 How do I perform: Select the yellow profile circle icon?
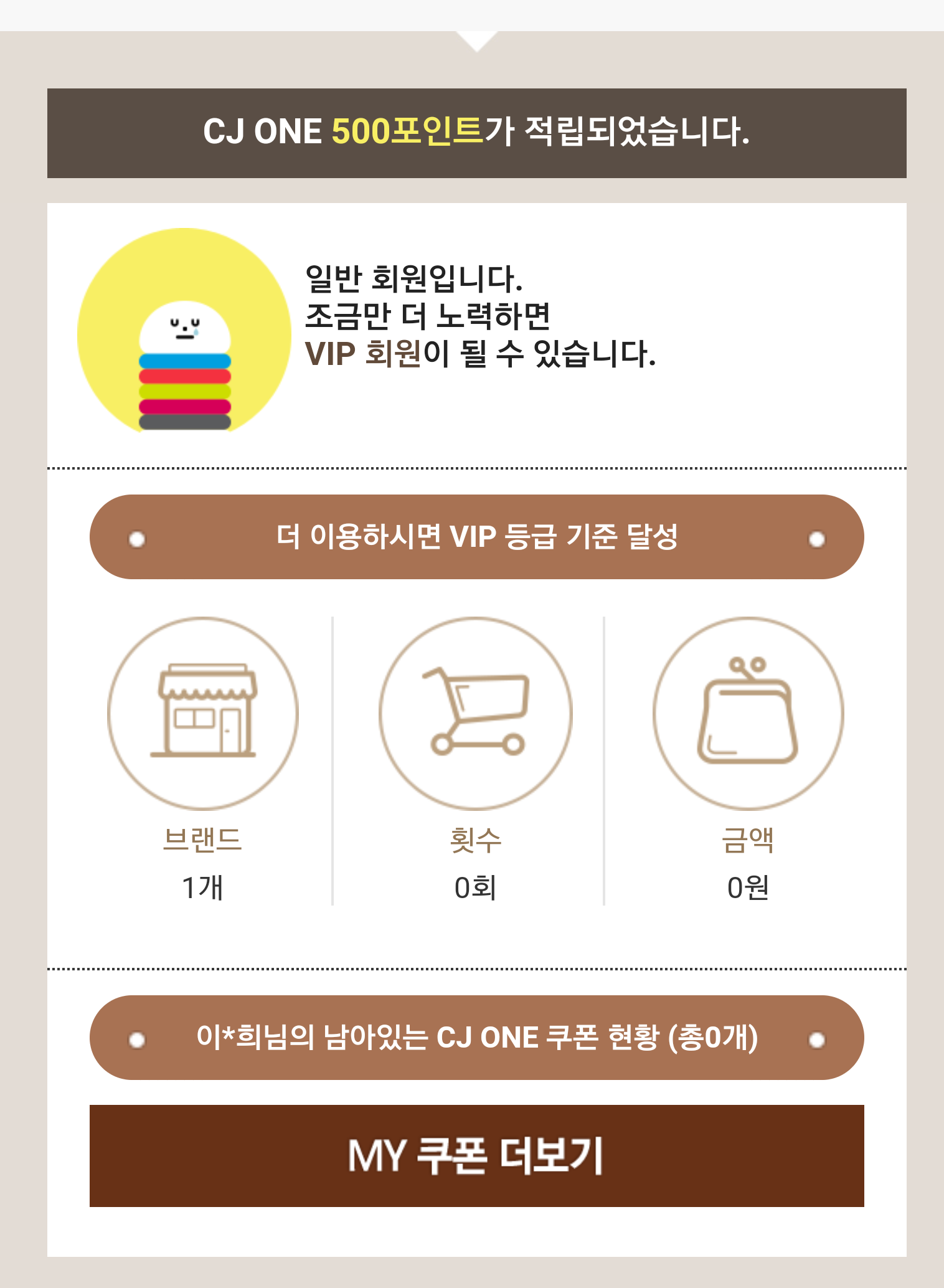point(184,330)
